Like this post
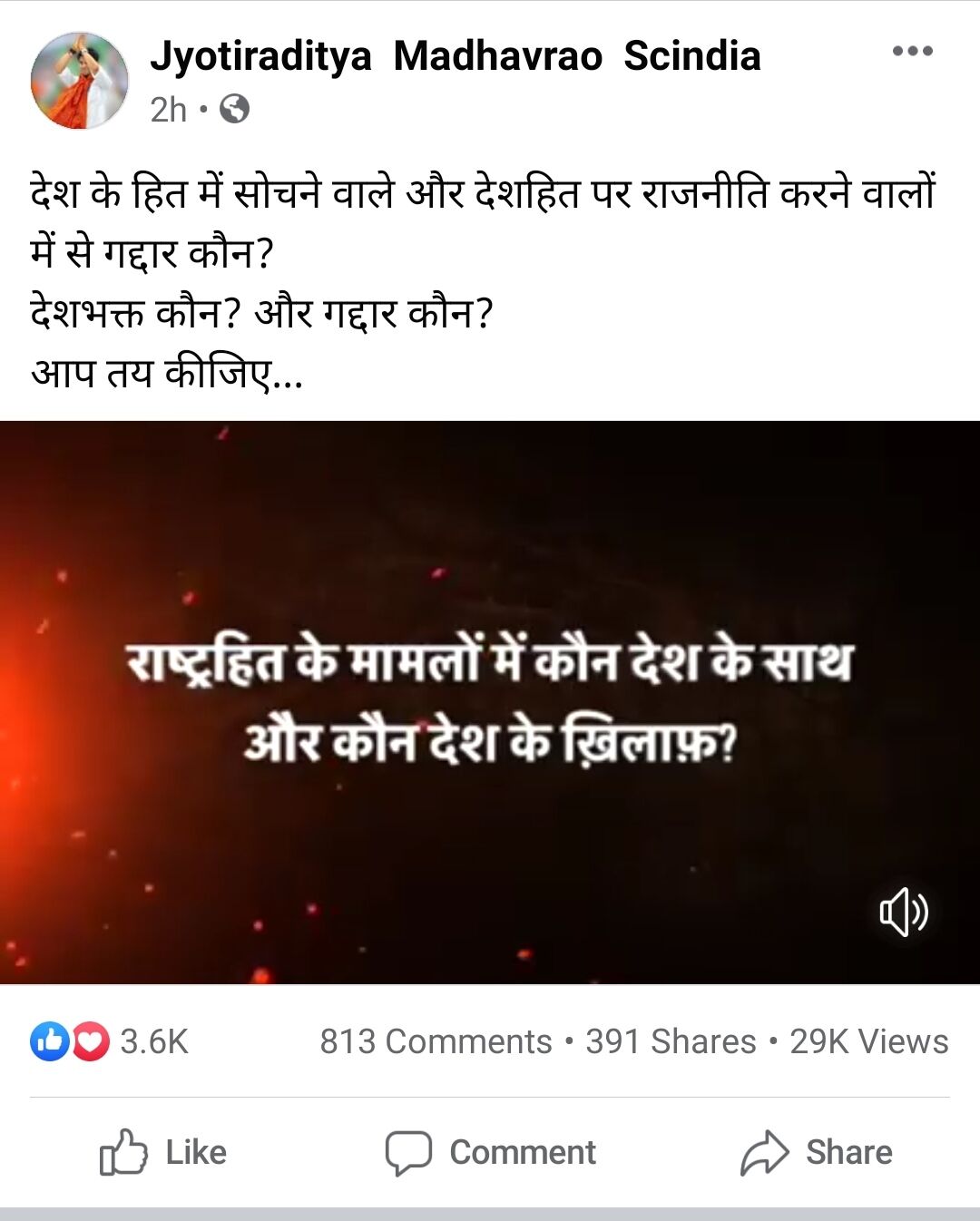980x1221 pixels. pos(163,1152)
